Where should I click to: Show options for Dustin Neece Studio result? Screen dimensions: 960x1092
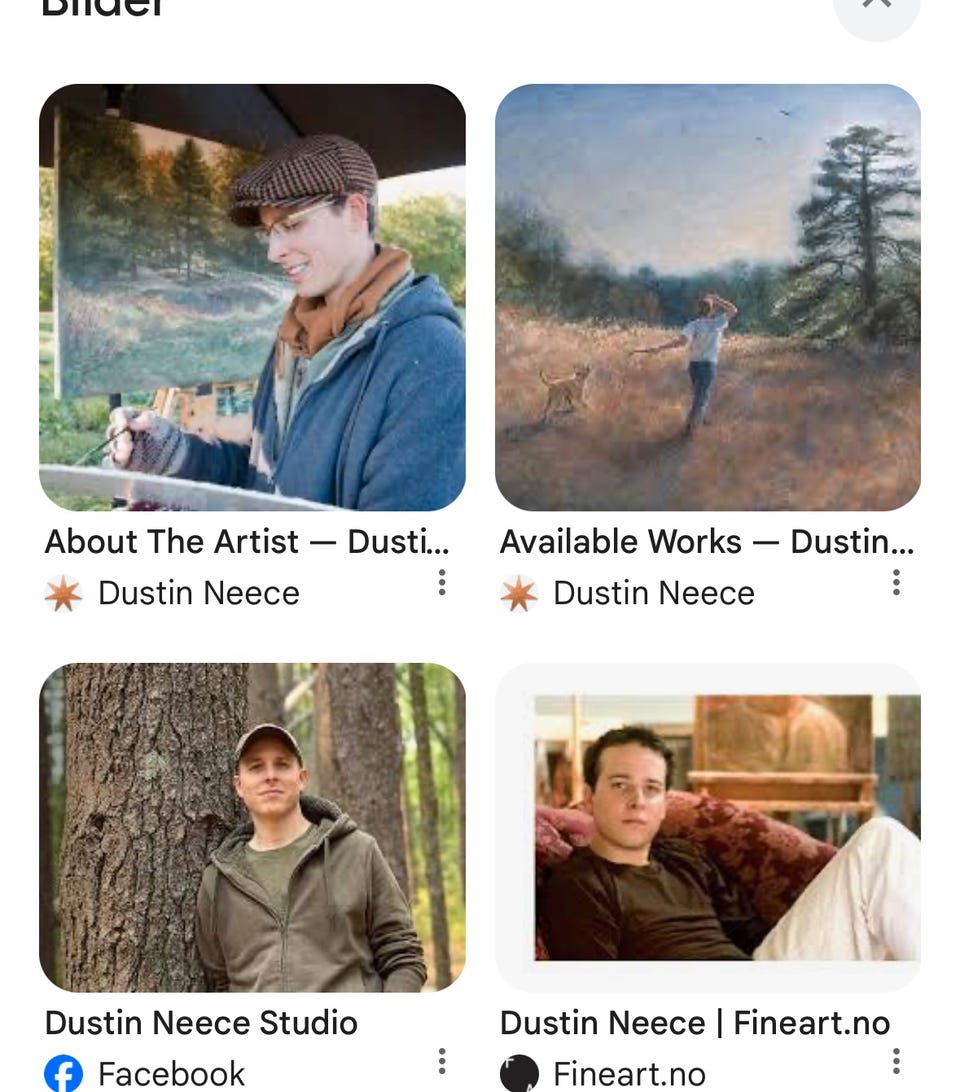click(441, 1062)
